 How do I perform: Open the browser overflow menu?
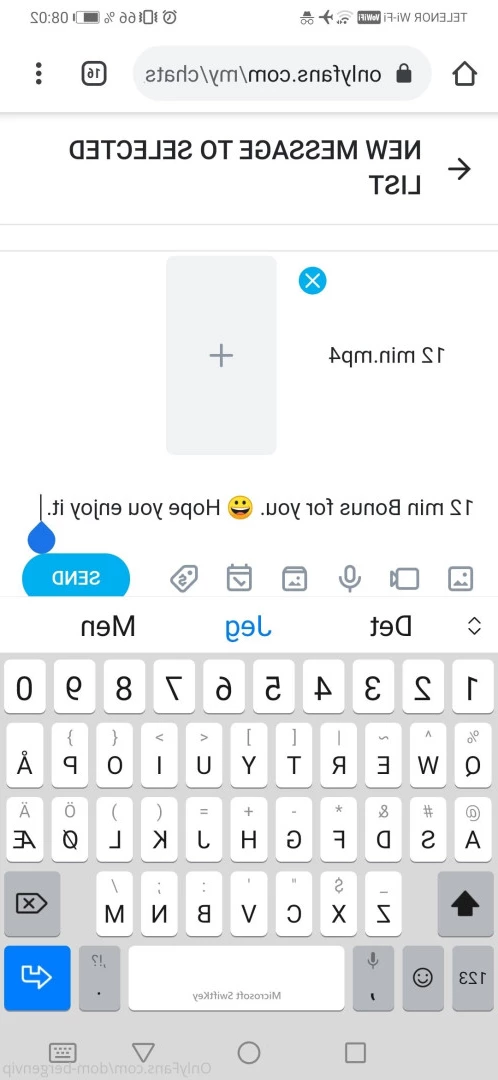39,73
